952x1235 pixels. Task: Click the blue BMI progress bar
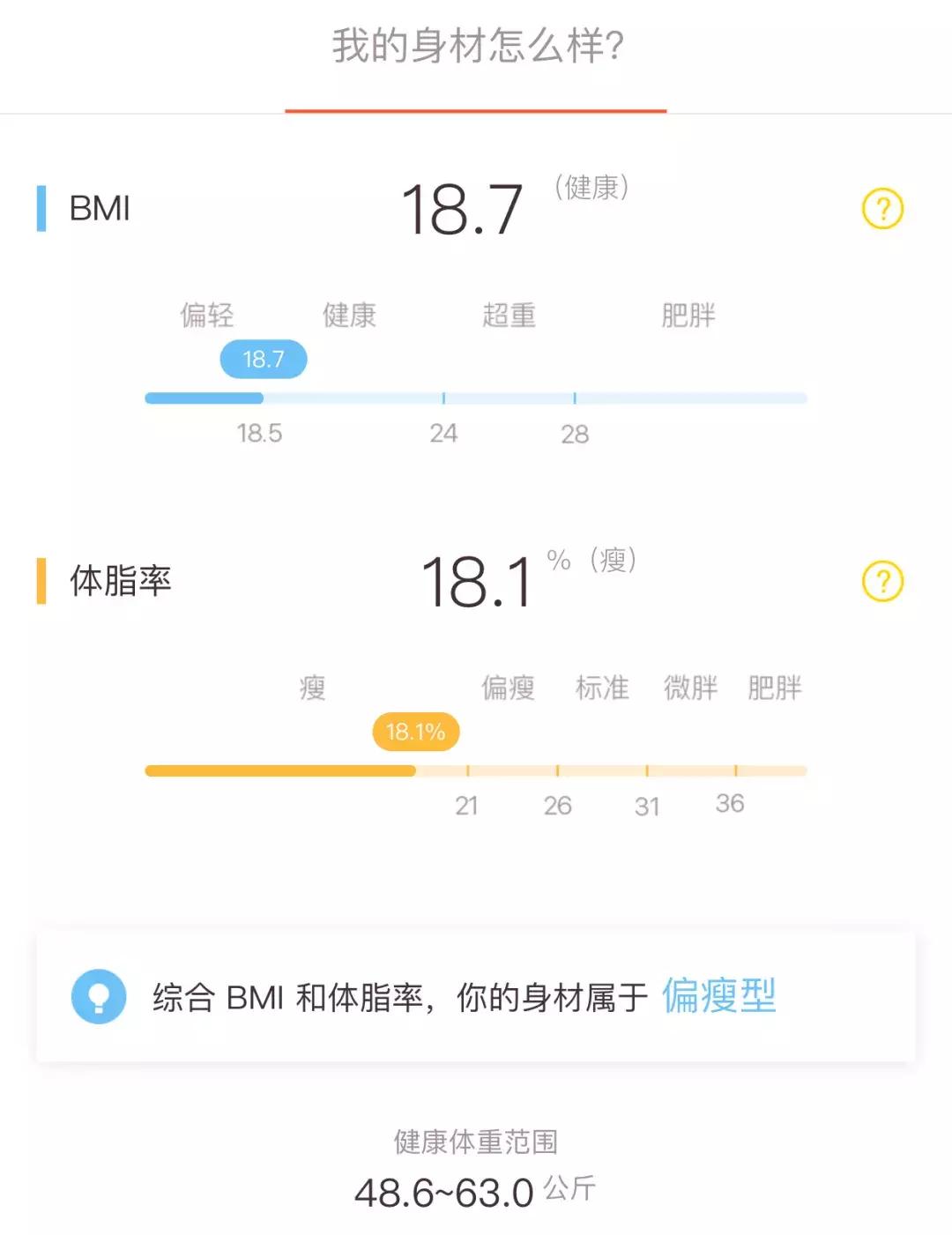point(205,398)
